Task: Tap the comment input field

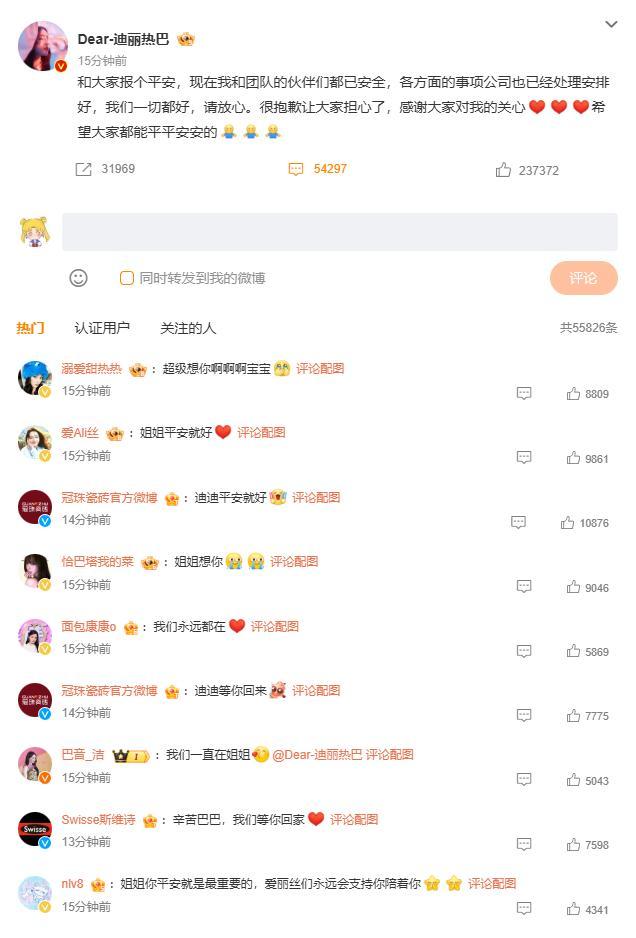Action: [x=339, y=231]
